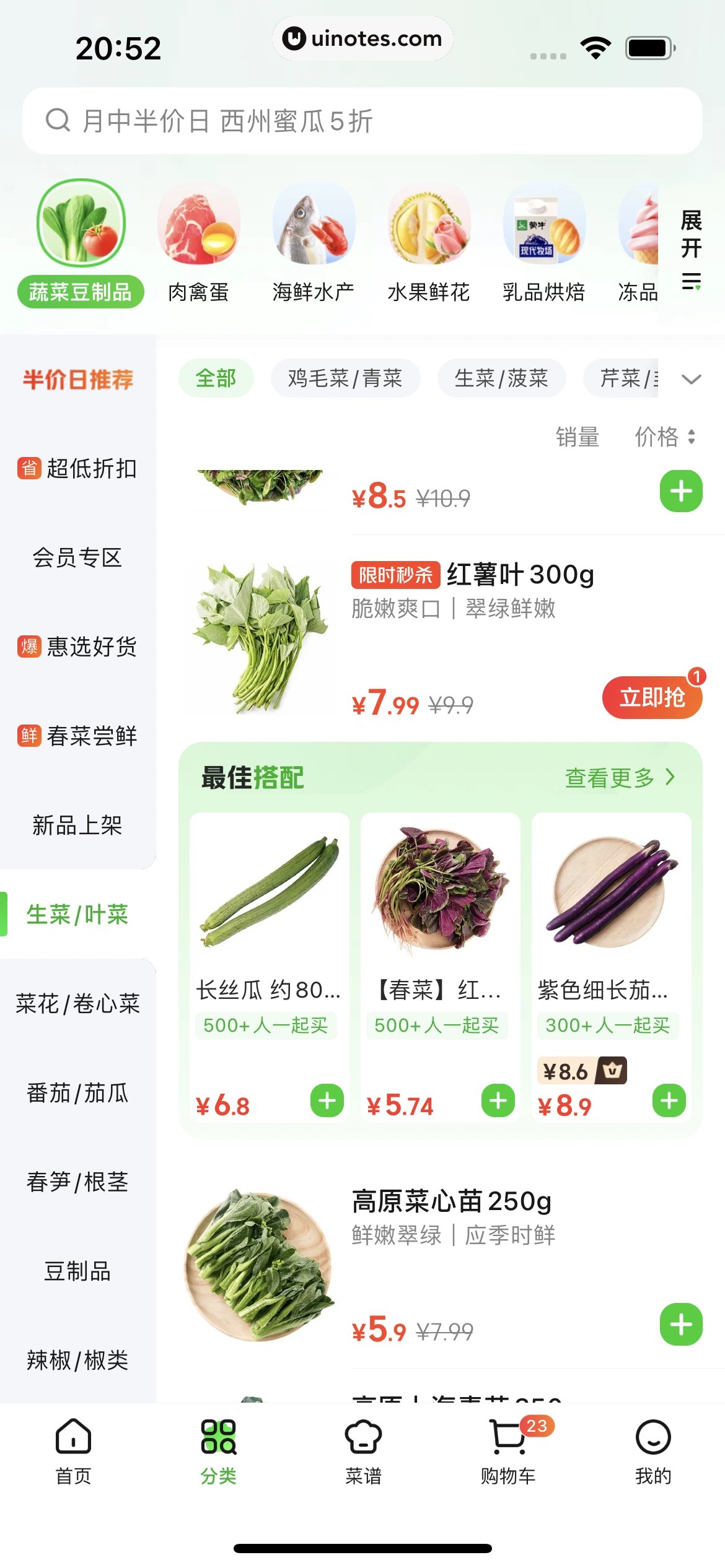Tap the 立即抢 flash sale button
725x1568 pixels.
651,697
